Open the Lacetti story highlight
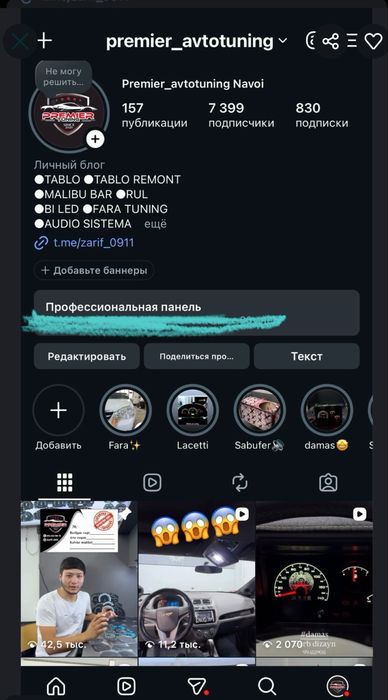 (x=192, y=417)
